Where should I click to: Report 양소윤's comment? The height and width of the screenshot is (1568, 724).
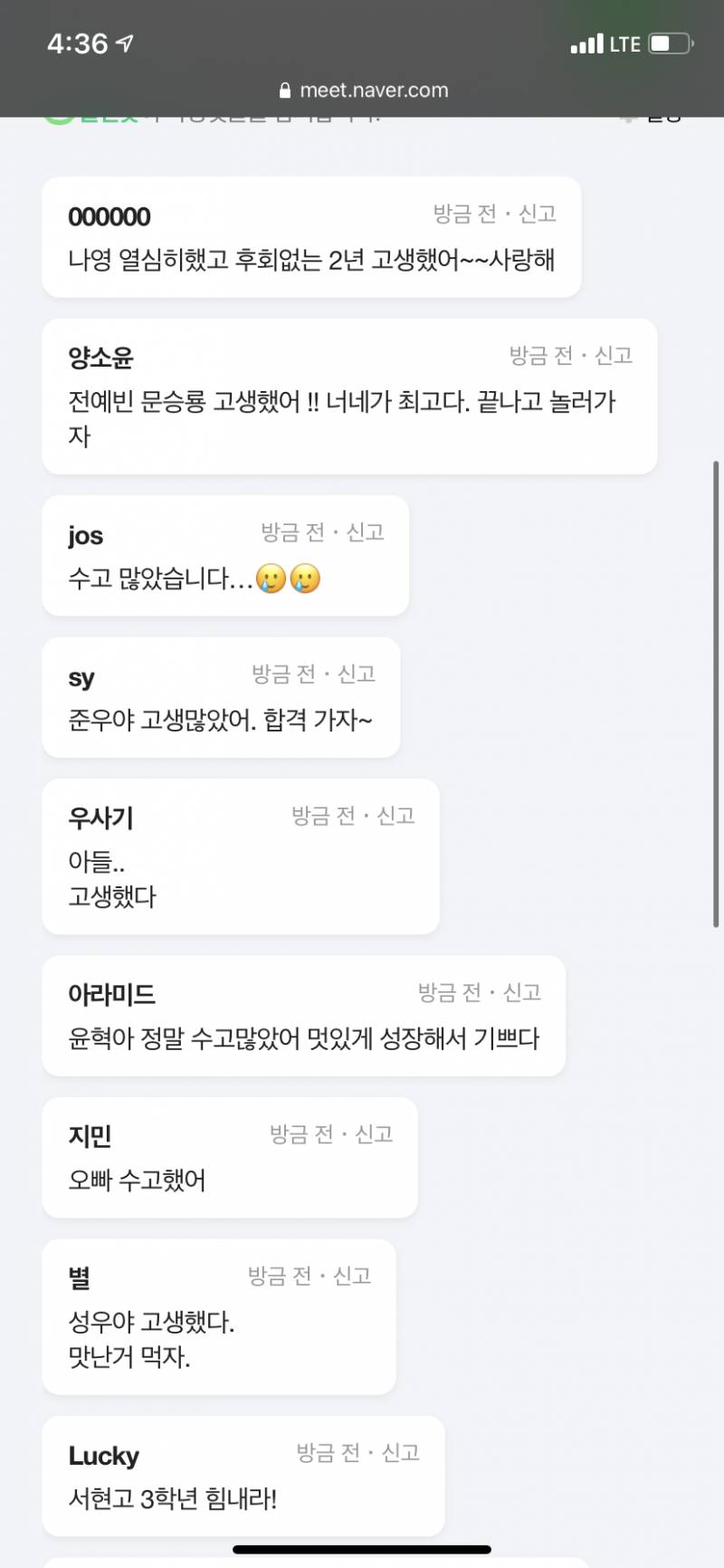pos(614,355)
